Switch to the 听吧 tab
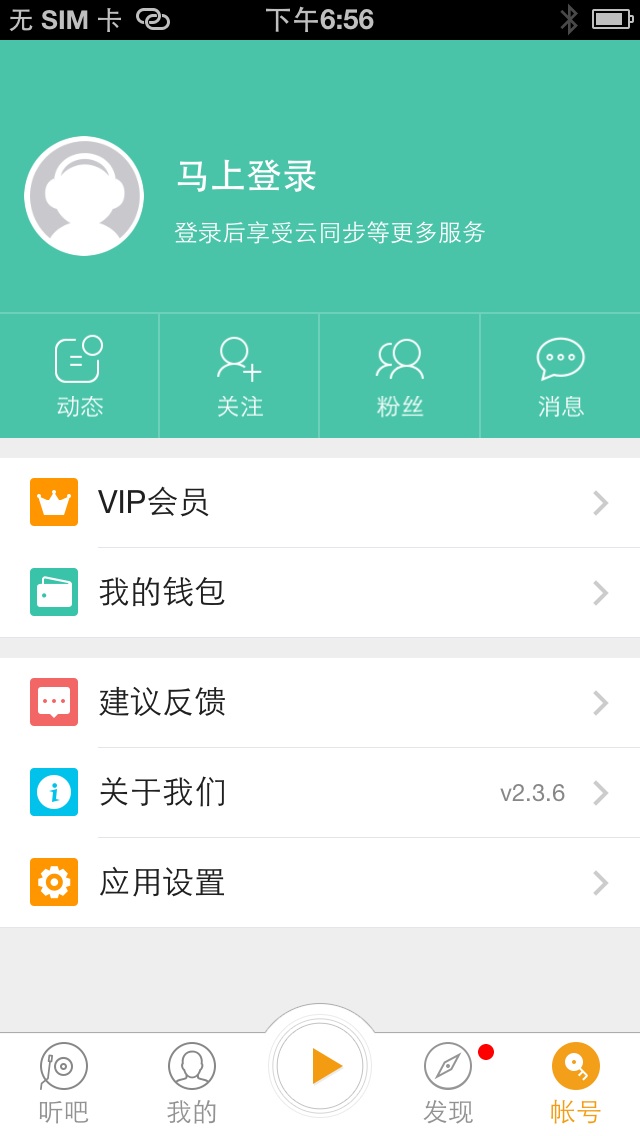The image size is (640, 1136). 64,1083
